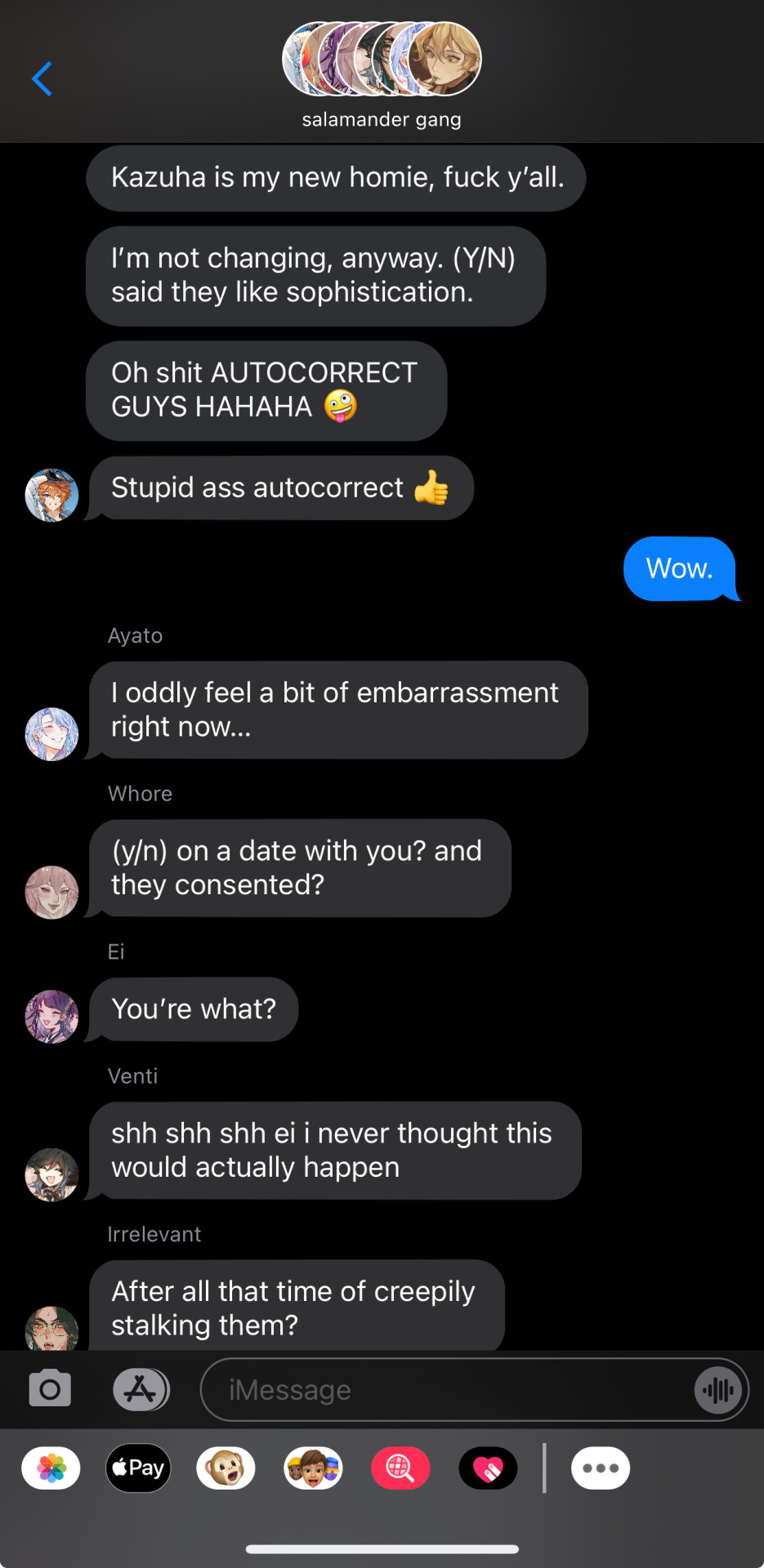Open the More apps ellipsis button
The image size is (764, 1568).
(601, 1468)
